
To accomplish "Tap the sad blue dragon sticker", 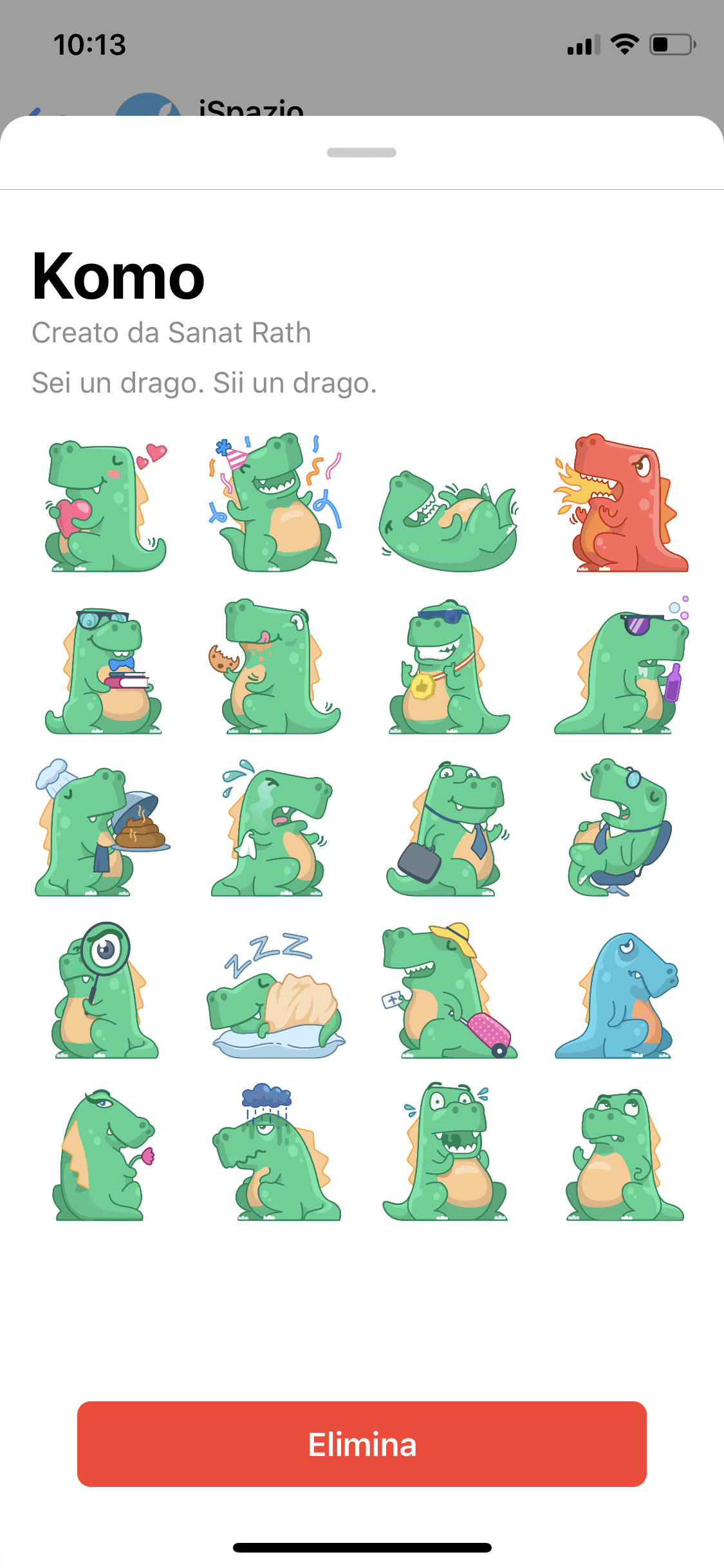I will click(x=617, y=995).
